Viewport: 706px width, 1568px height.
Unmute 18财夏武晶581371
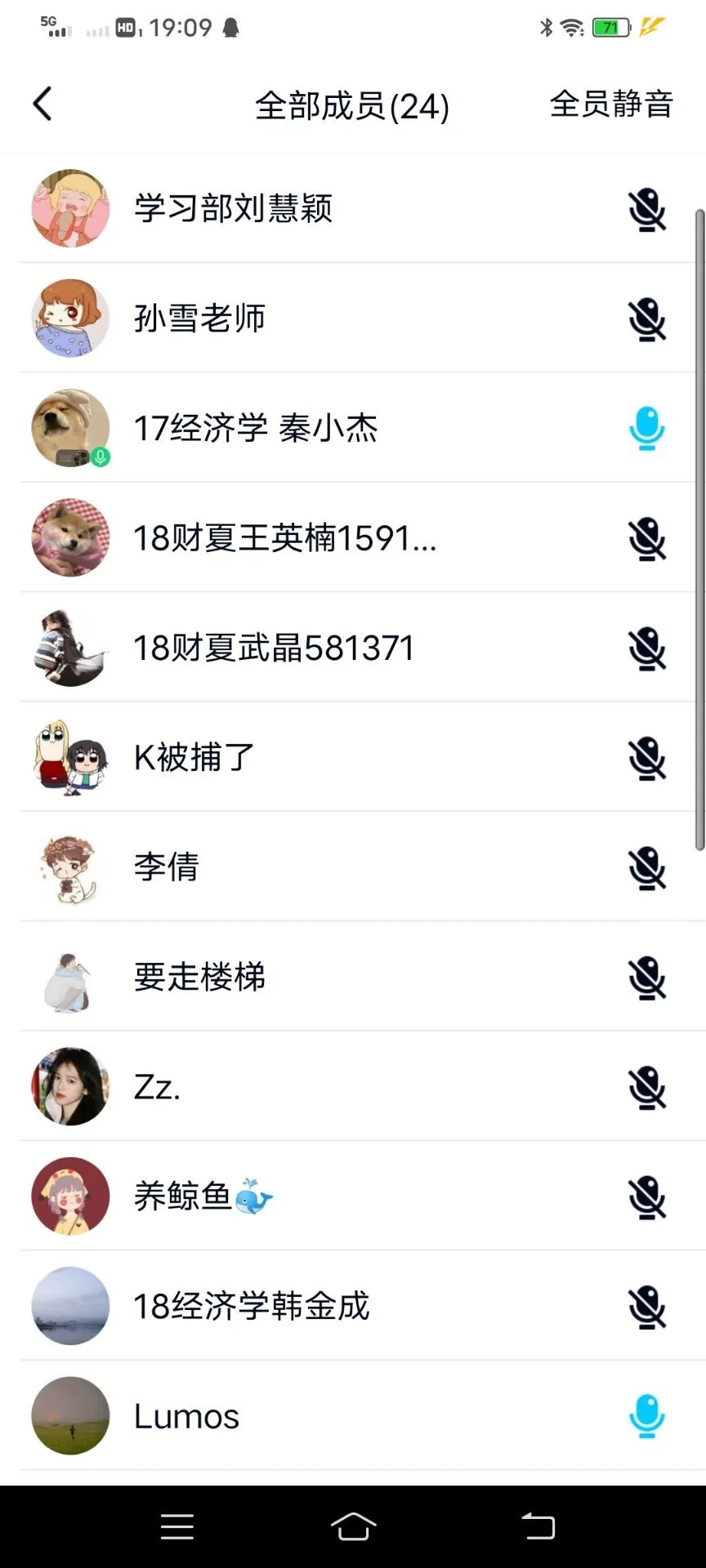647,648
